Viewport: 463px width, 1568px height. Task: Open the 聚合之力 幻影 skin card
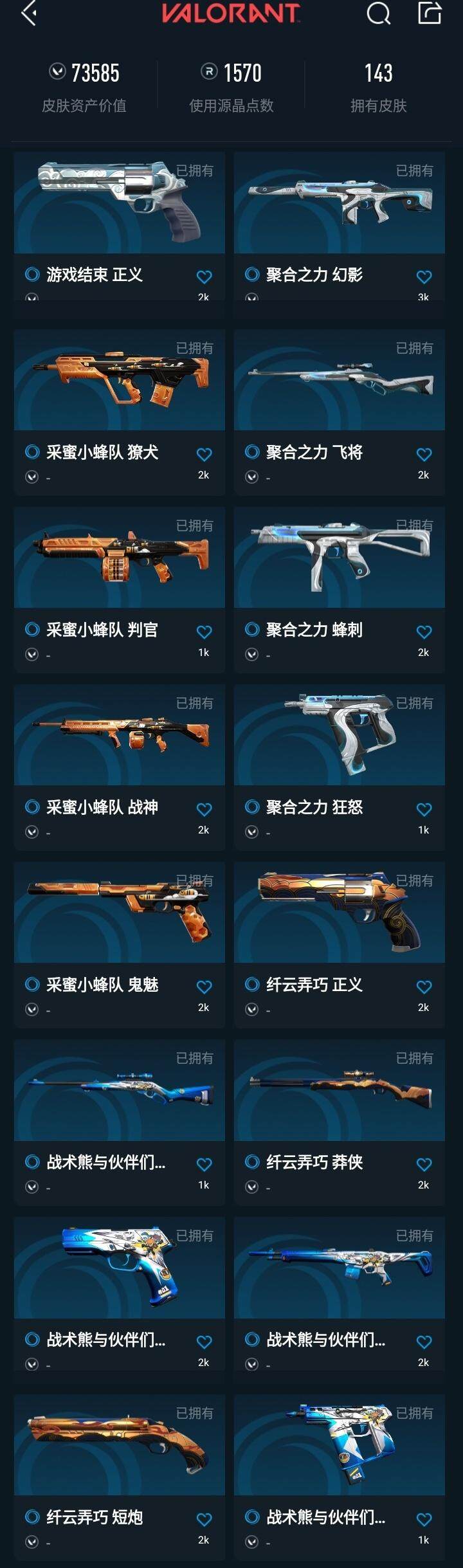[x=340, y=203]
